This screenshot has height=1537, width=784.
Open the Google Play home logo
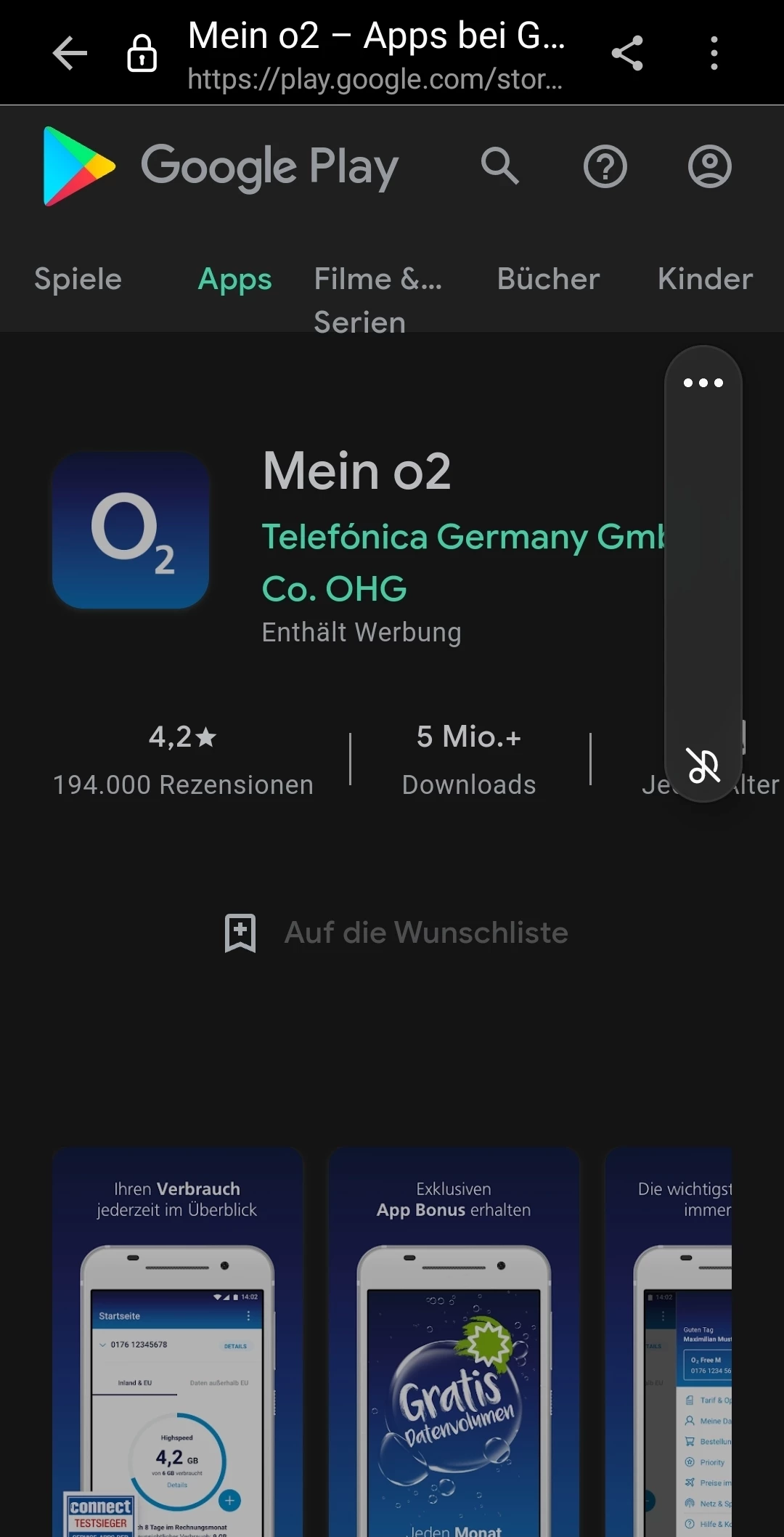click(x=221, y=166)
